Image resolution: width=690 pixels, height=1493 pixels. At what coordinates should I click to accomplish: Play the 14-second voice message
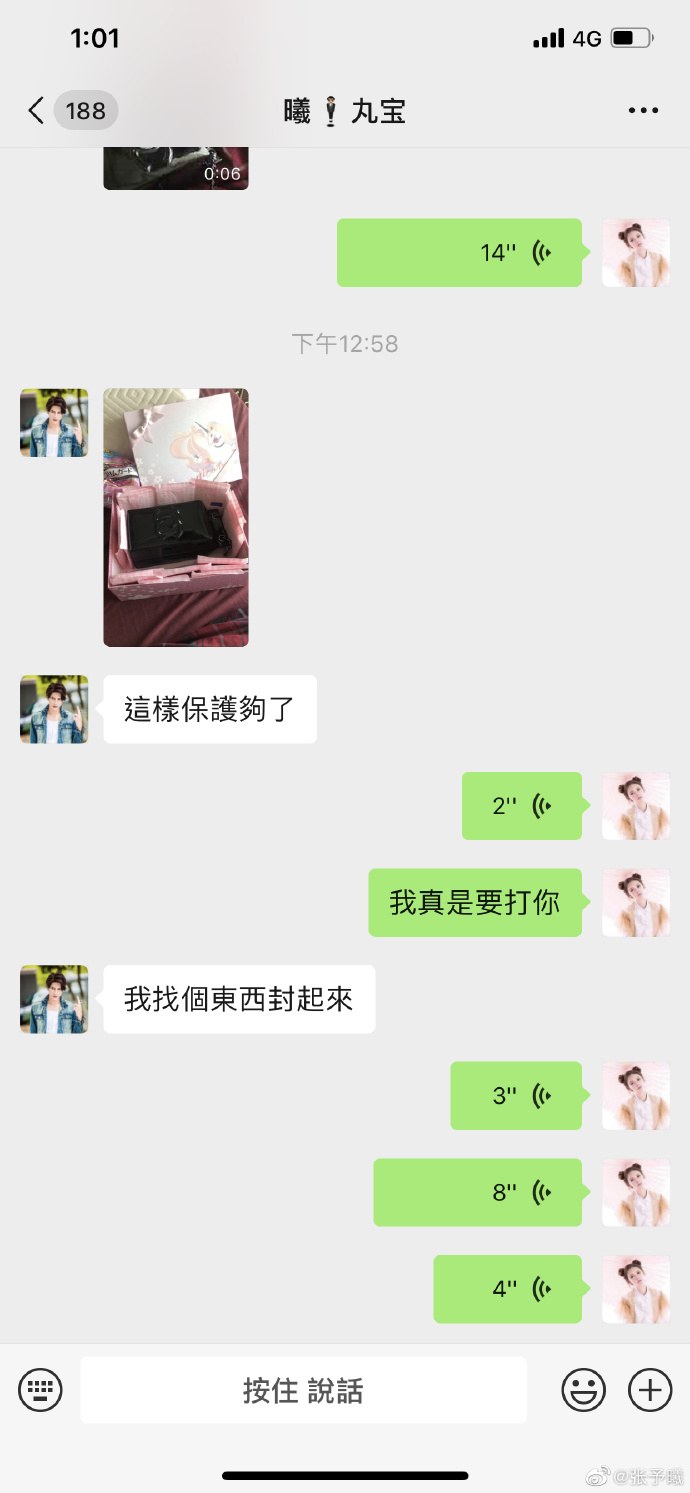click(459, 253)
